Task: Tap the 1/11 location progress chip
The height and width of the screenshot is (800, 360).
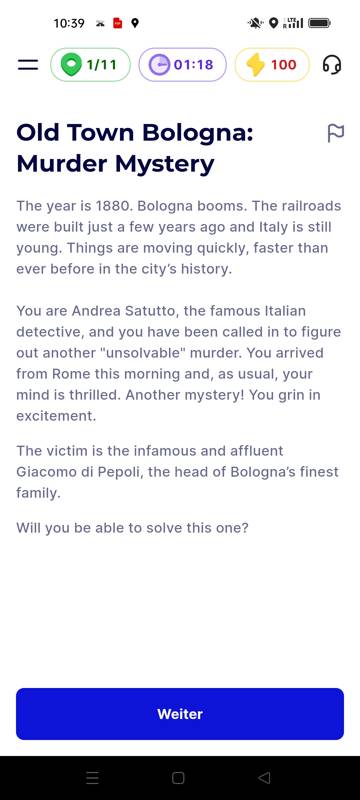Action: (x=90, y=65)
